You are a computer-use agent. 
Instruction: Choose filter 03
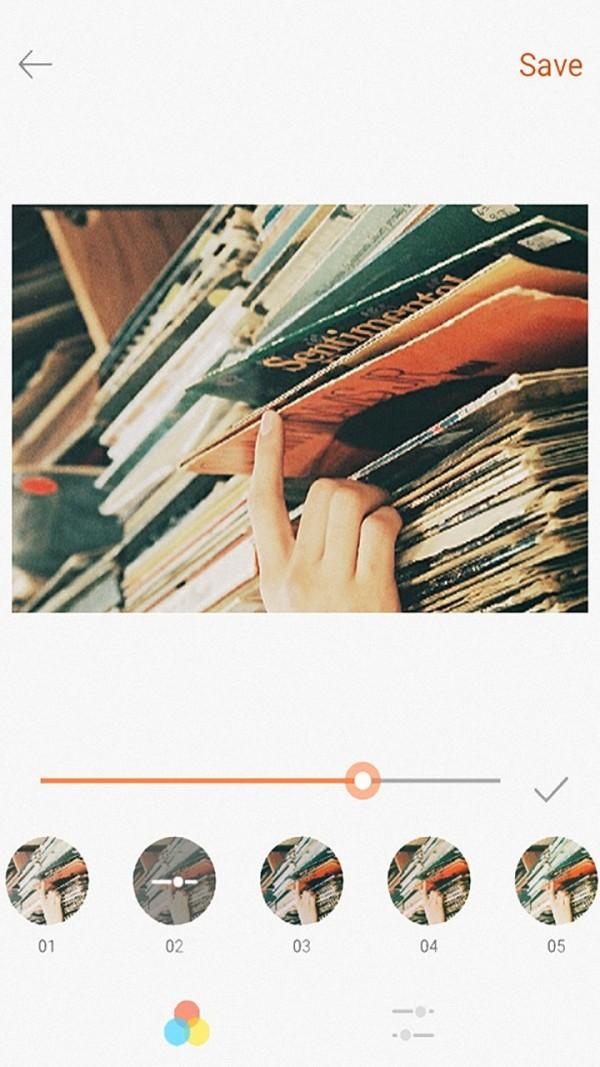point(301,881)
